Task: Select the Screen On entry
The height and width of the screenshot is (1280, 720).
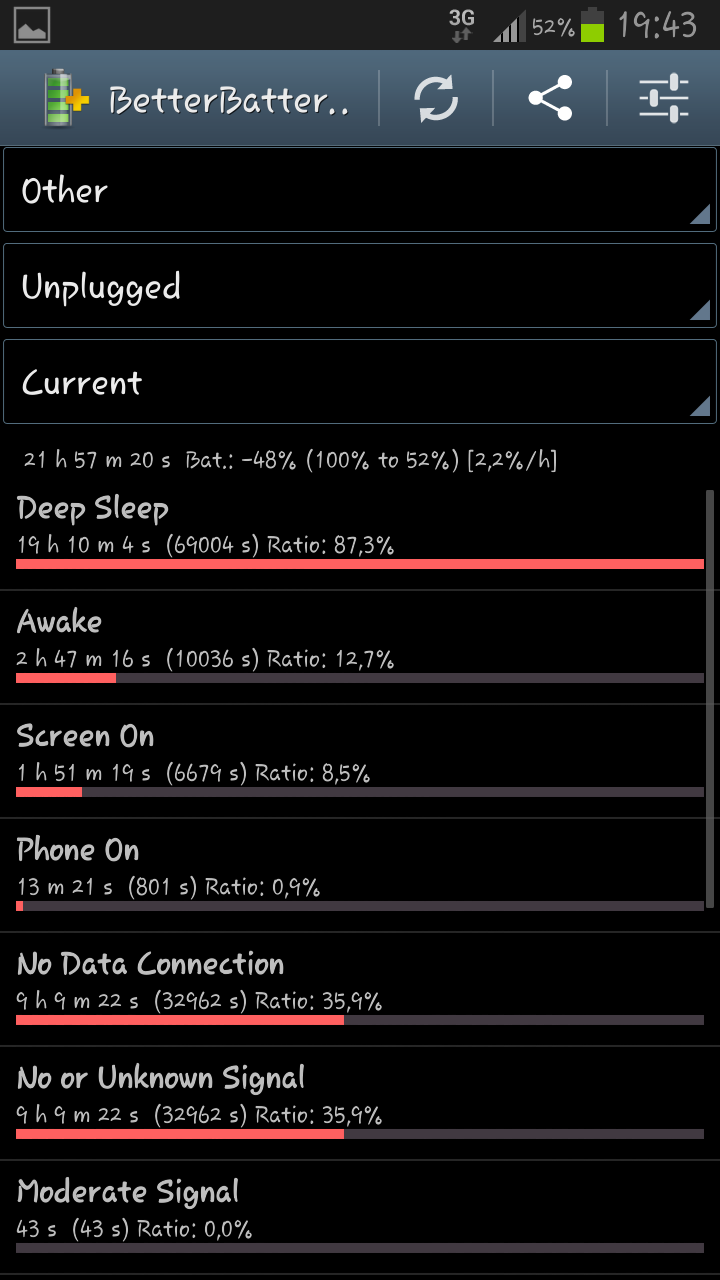Action: [360, 761]
